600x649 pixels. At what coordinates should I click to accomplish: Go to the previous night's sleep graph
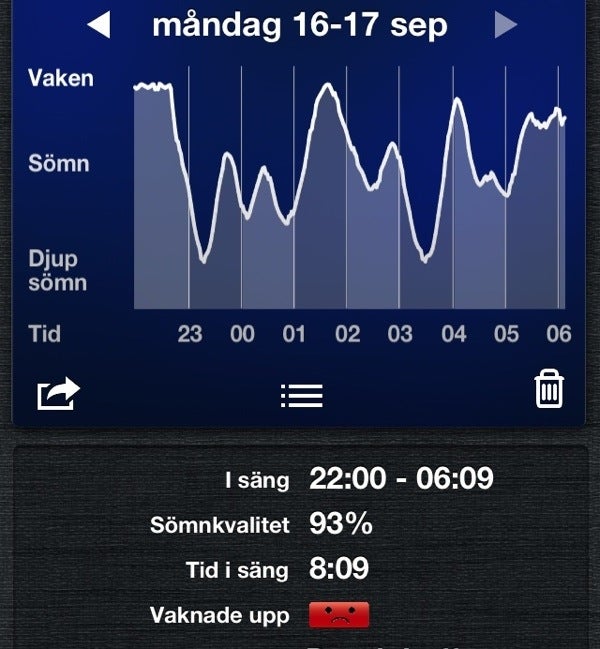(x=98, y=24)
